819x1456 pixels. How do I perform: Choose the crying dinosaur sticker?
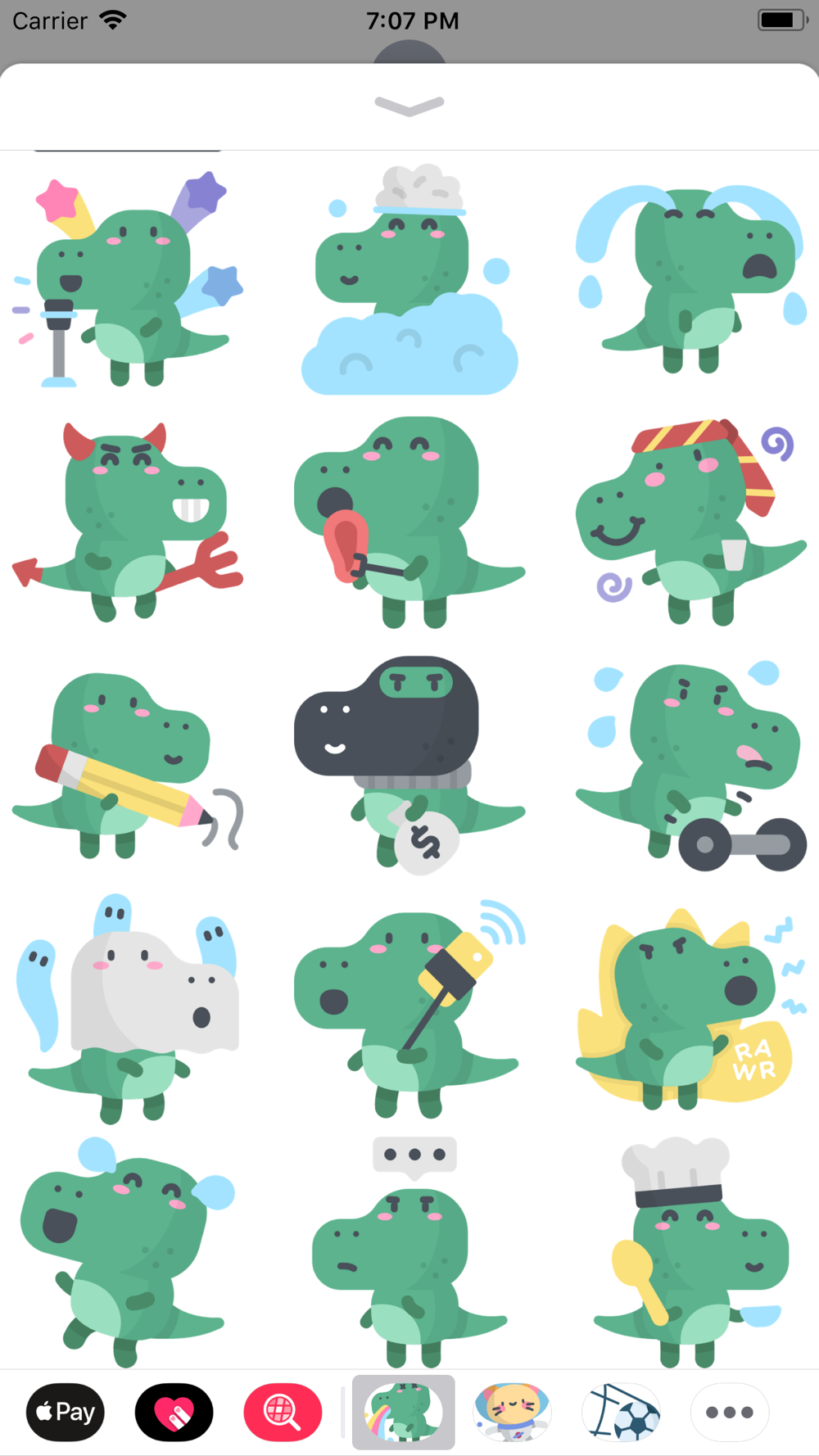pyautogui.click(x=692, y=278)
